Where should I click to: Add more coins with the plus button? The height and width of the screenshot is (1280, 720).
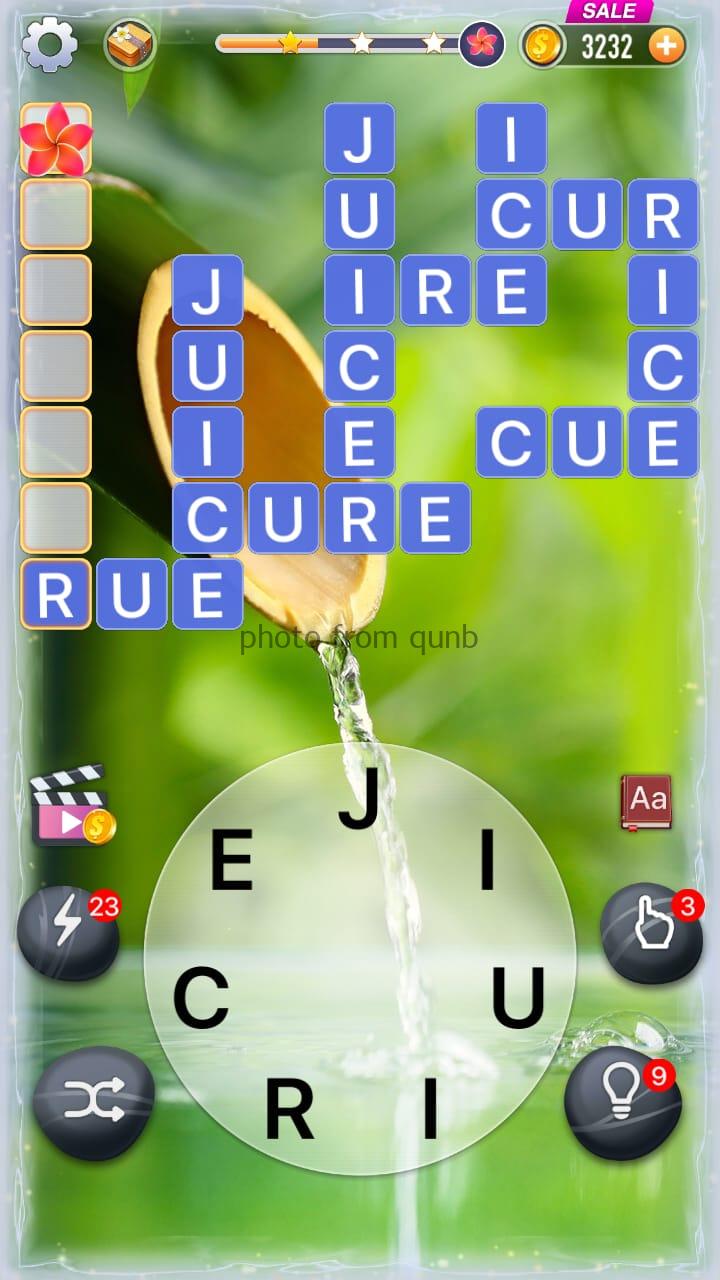pyautogui.click(x=667, y=45)
